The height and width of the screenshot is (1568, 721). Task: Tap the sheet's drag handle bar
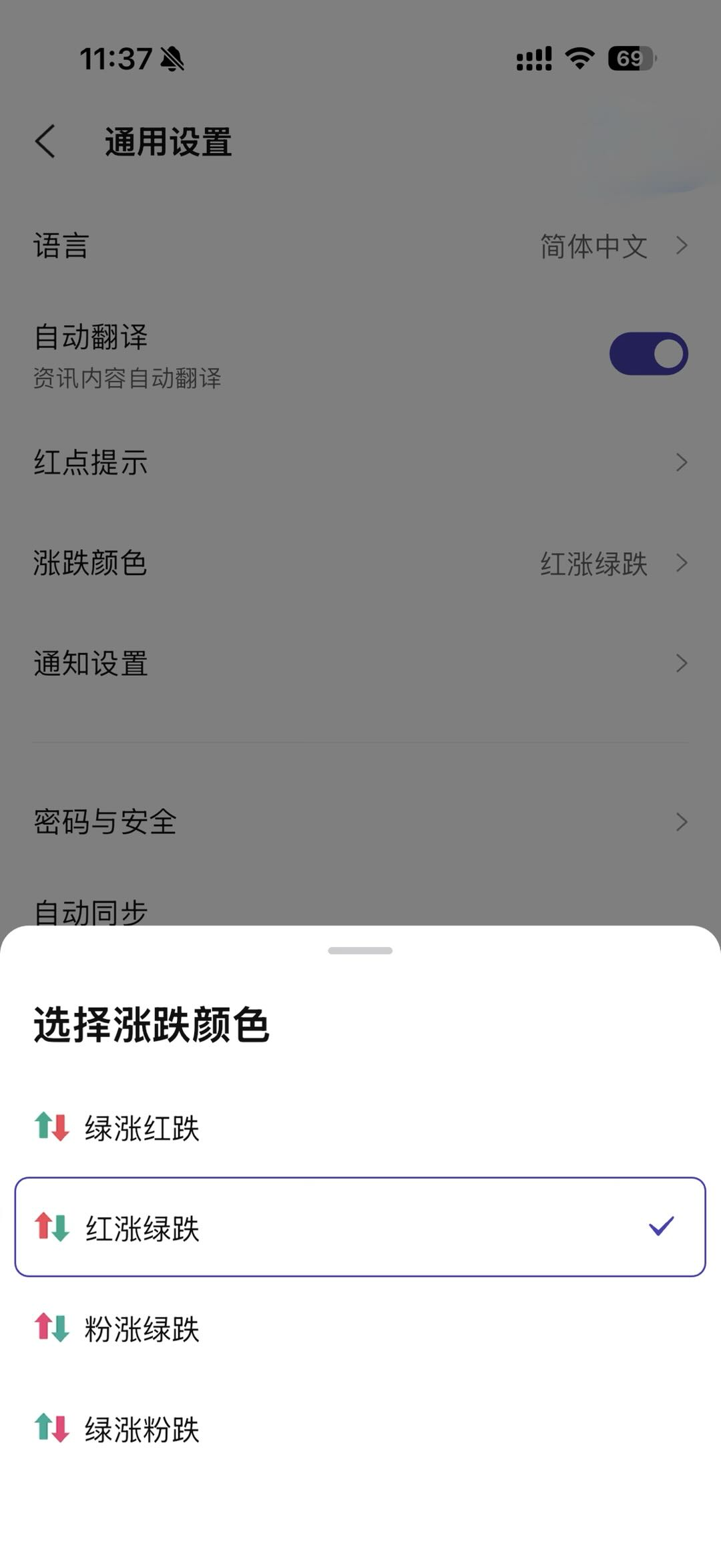click(x=360, y=950)
